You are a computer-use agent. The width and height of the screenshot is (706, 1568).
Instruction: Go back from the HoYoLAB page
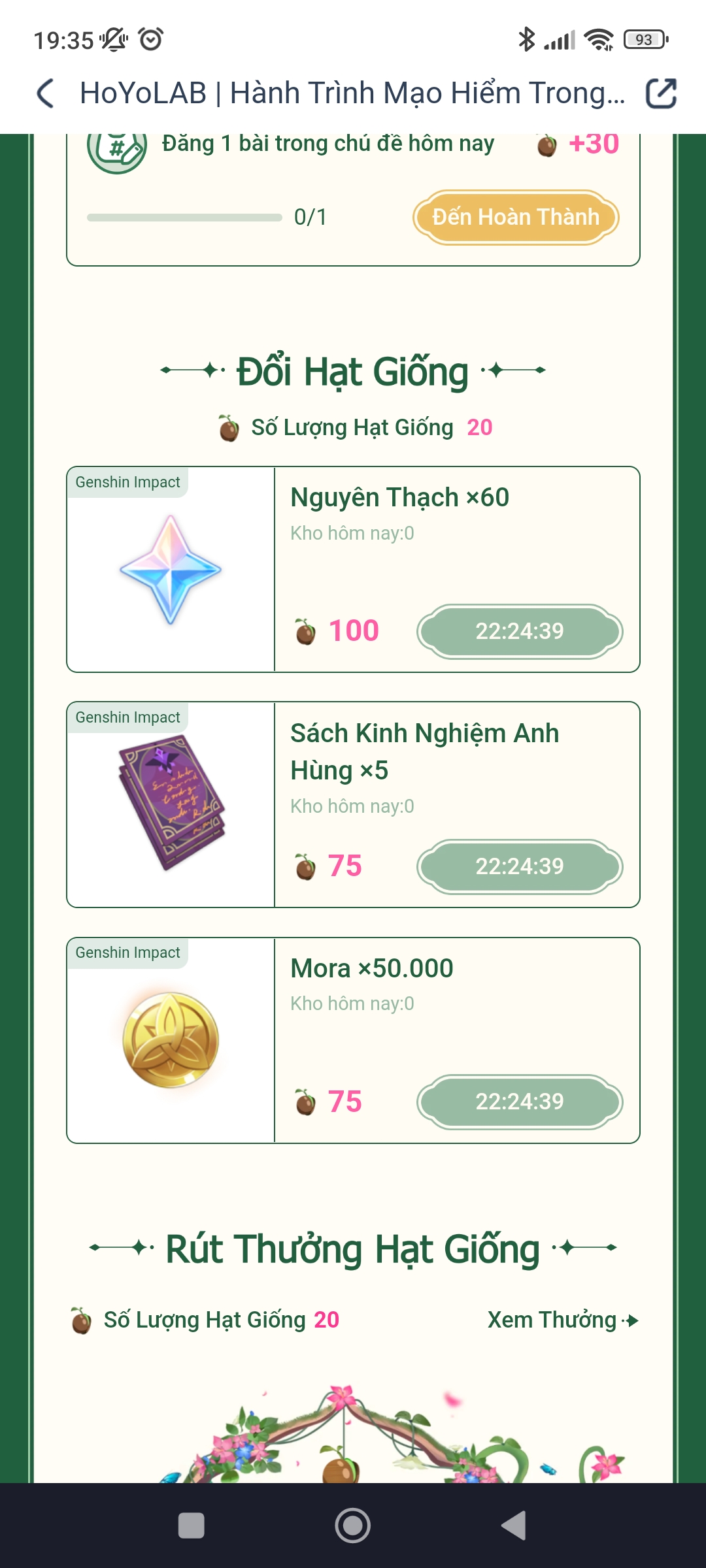(44, 93)
